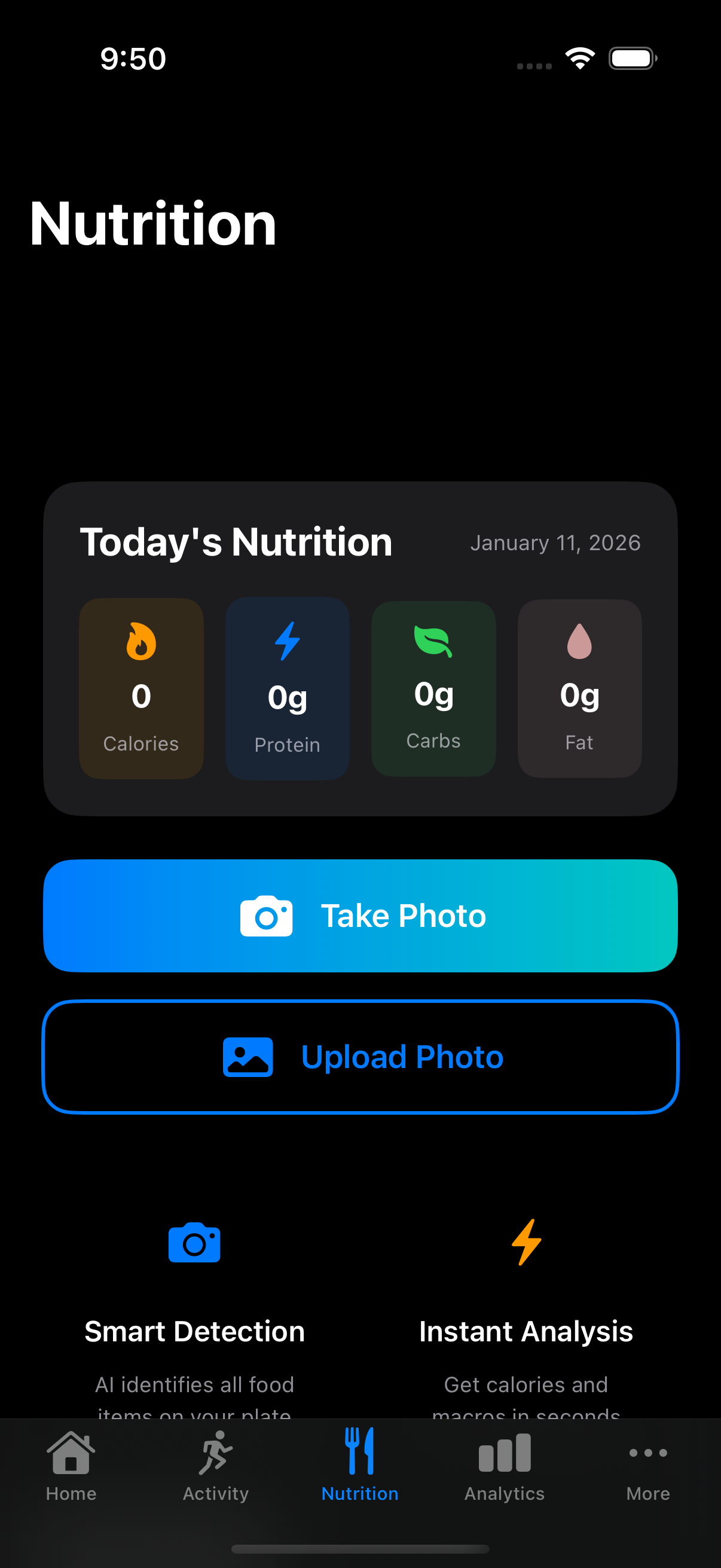Tap the image icon inside Upload Photo button
This screenshot has height=1568, width=721.
[247, 1057]
